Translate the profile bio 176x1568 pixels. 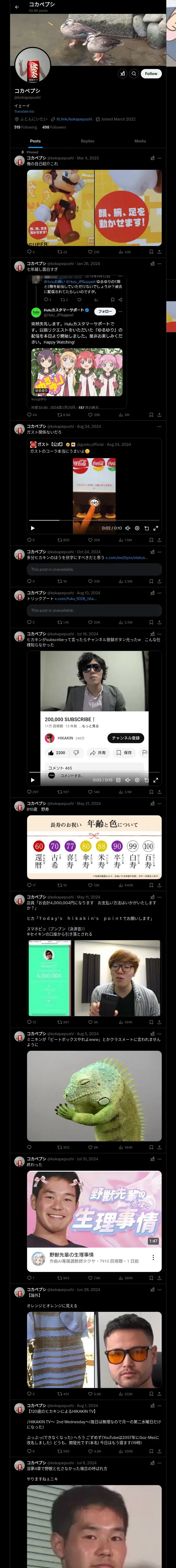[x=24, y=111]
